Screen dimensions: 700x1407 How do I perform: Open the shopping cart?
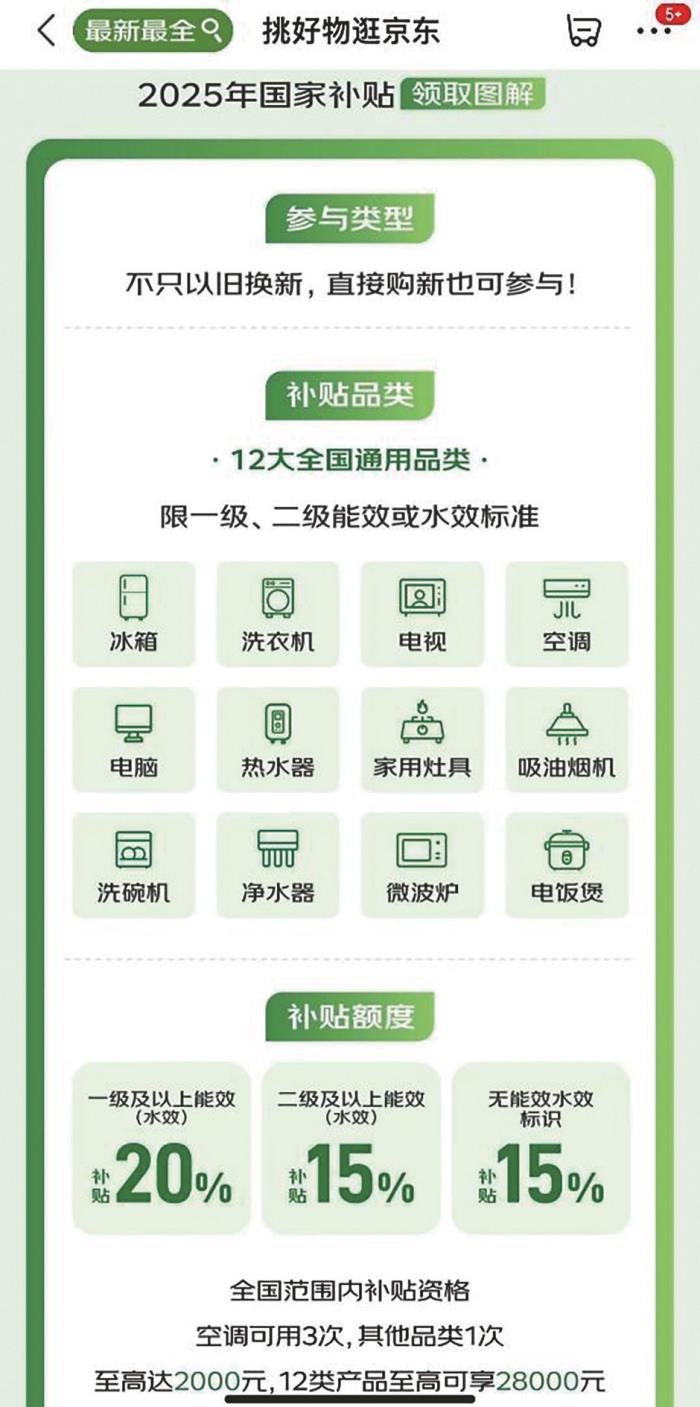pos(582,31)
